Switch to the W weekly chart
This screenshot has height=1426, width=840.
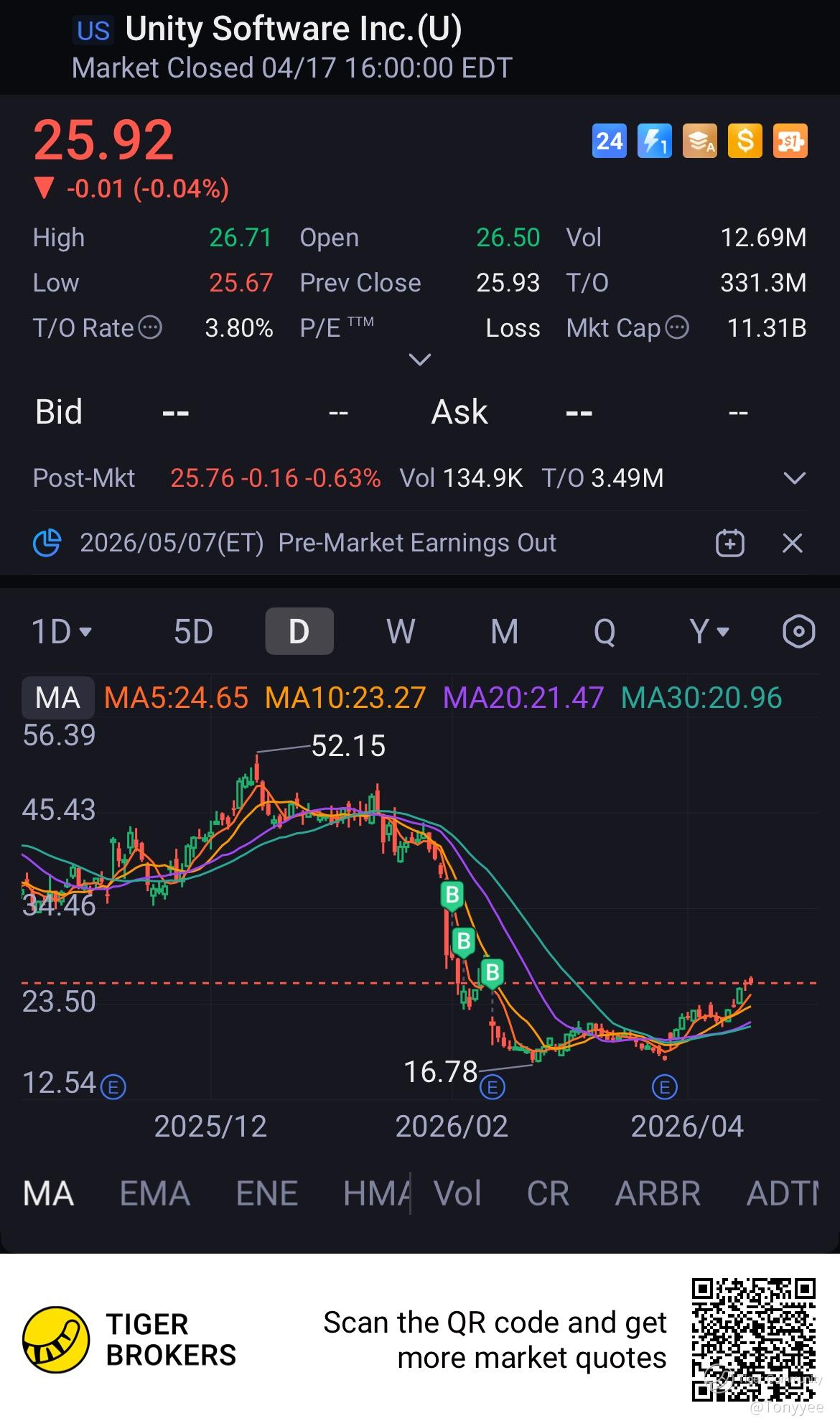(x=400, y=632)
